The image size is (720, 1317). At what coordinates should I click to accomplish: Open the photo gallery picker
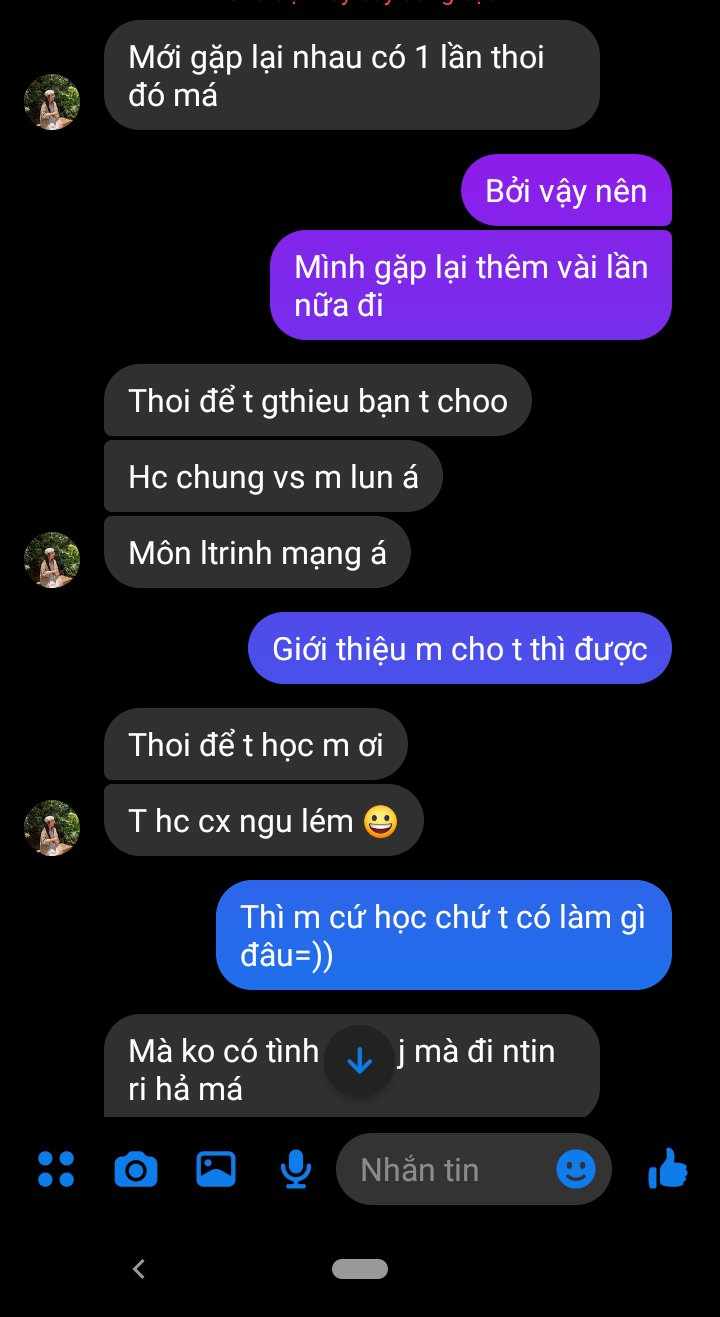point(216,1168)
